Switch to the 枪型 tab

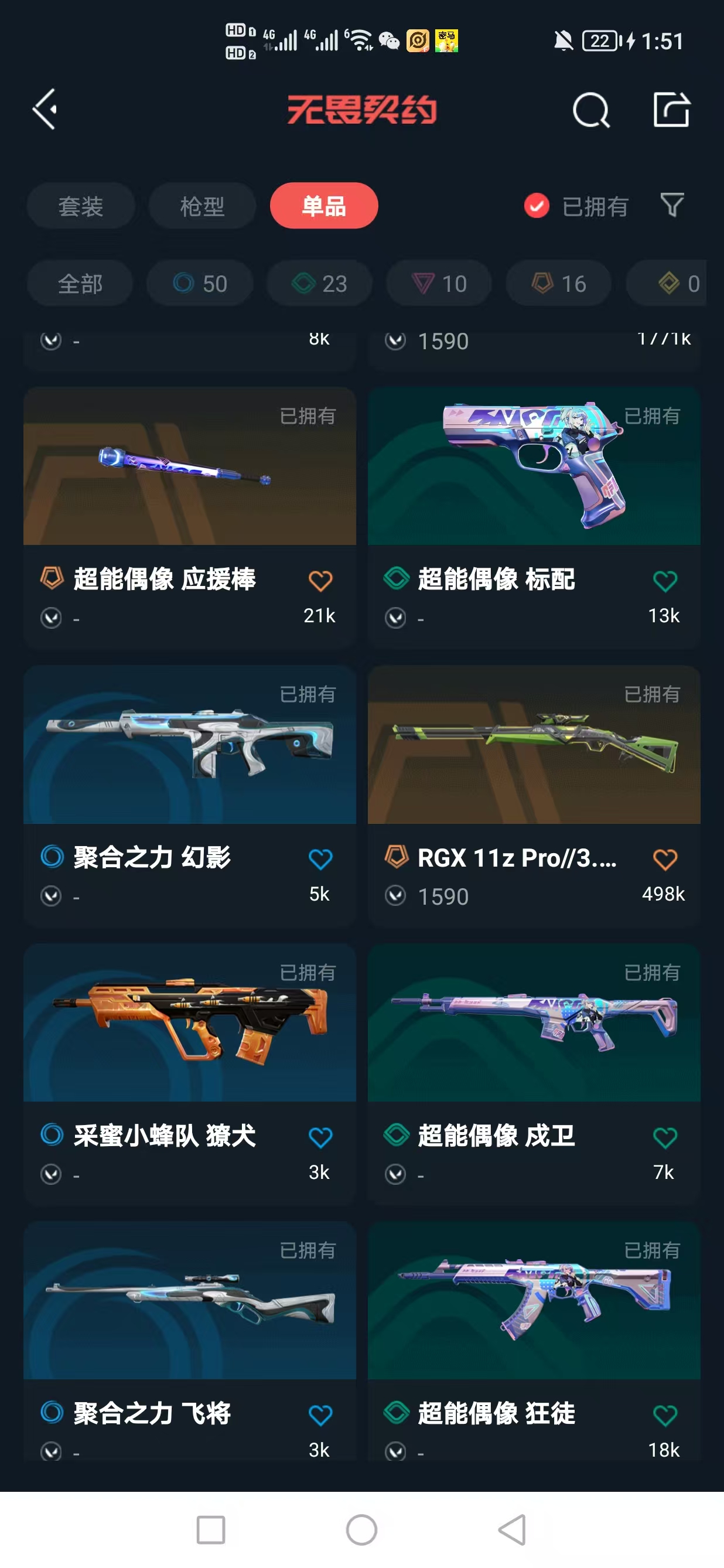pyautogui.click(x=202, y=206)
